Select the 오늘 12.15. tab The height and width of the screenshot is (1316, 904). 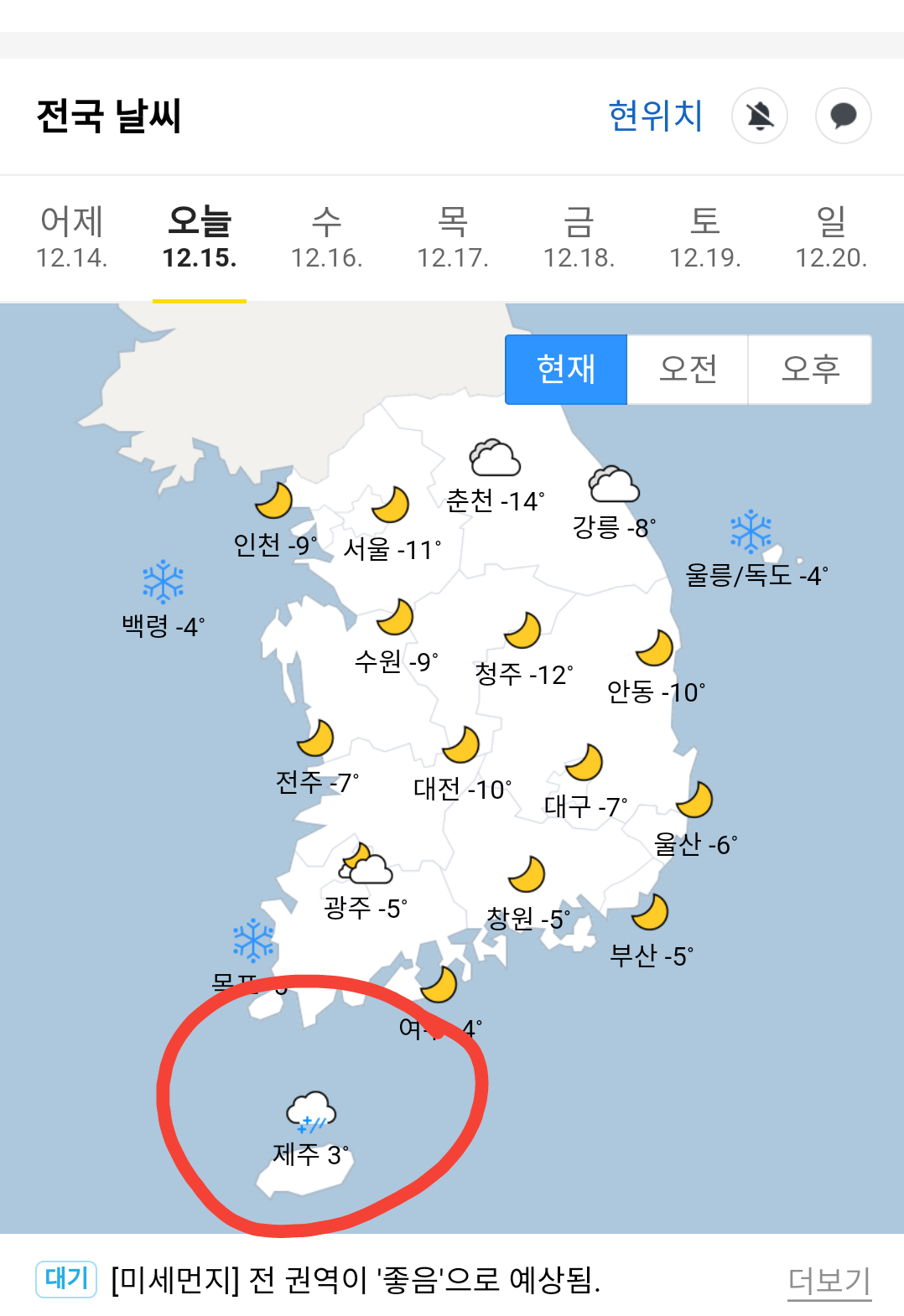[200, 238]
